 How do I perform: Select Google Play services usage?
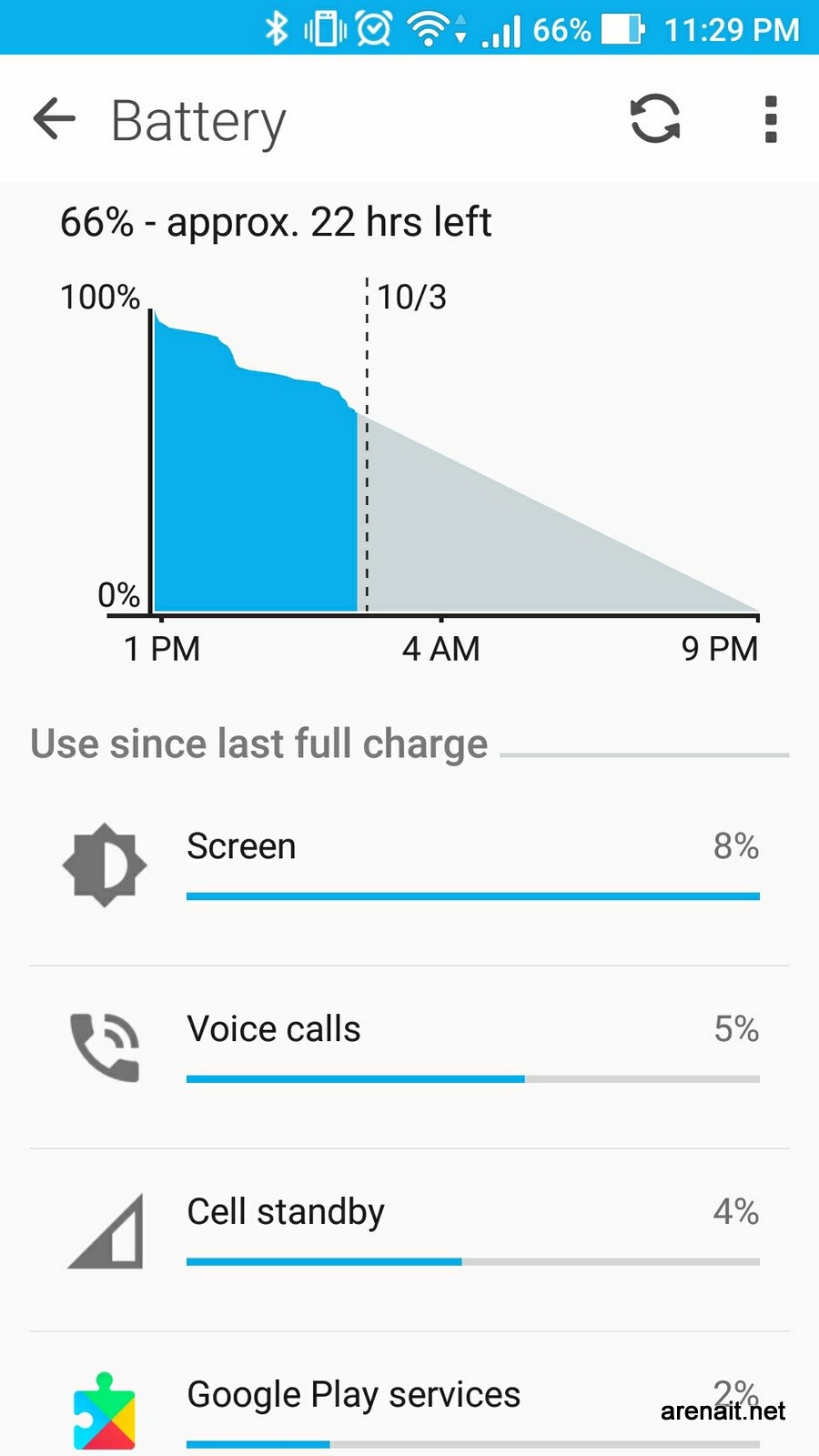tap(409, 1395)
